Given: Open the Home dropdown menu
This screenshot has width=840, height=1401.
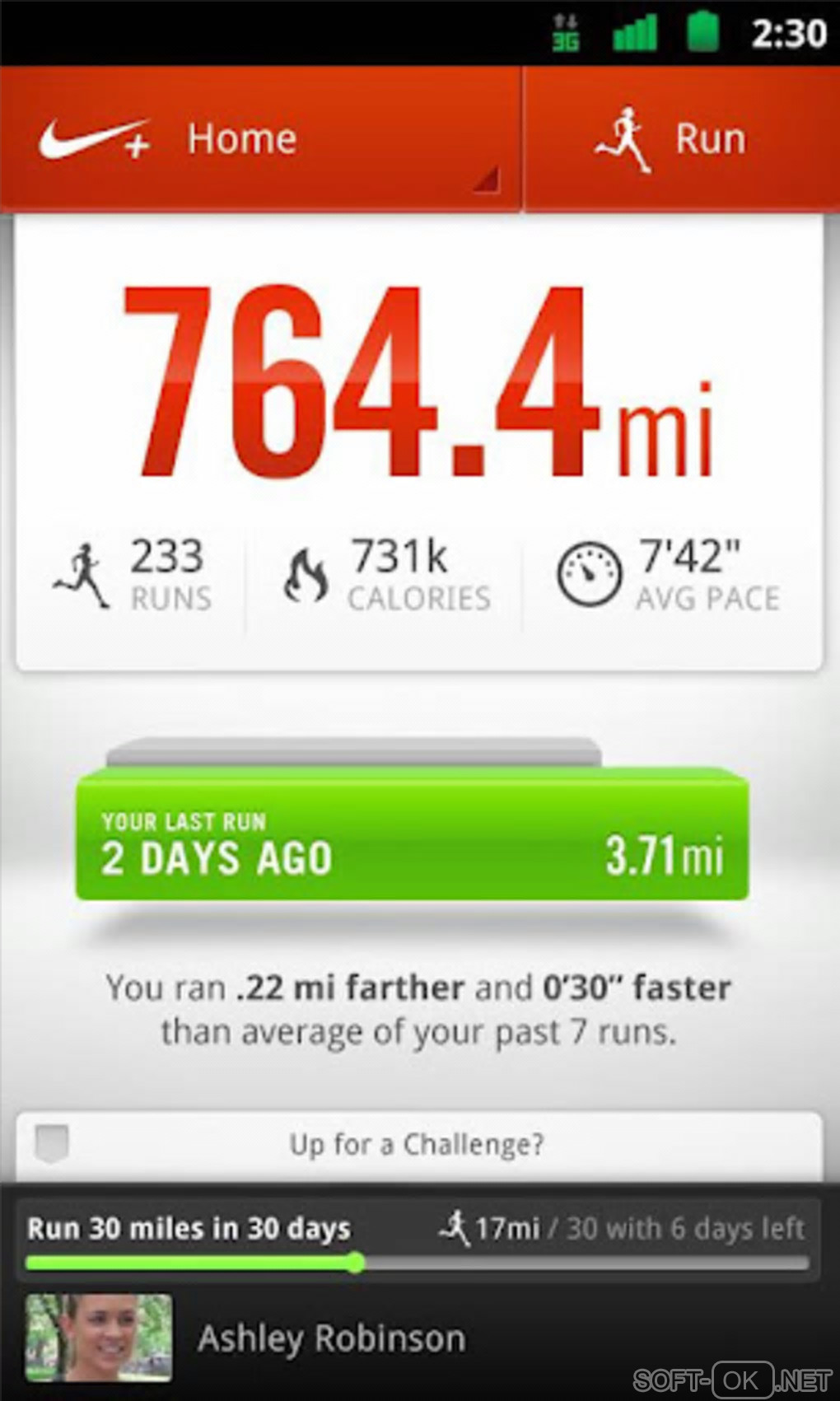Looking at the screenshot, I should [x=259, y=140].
